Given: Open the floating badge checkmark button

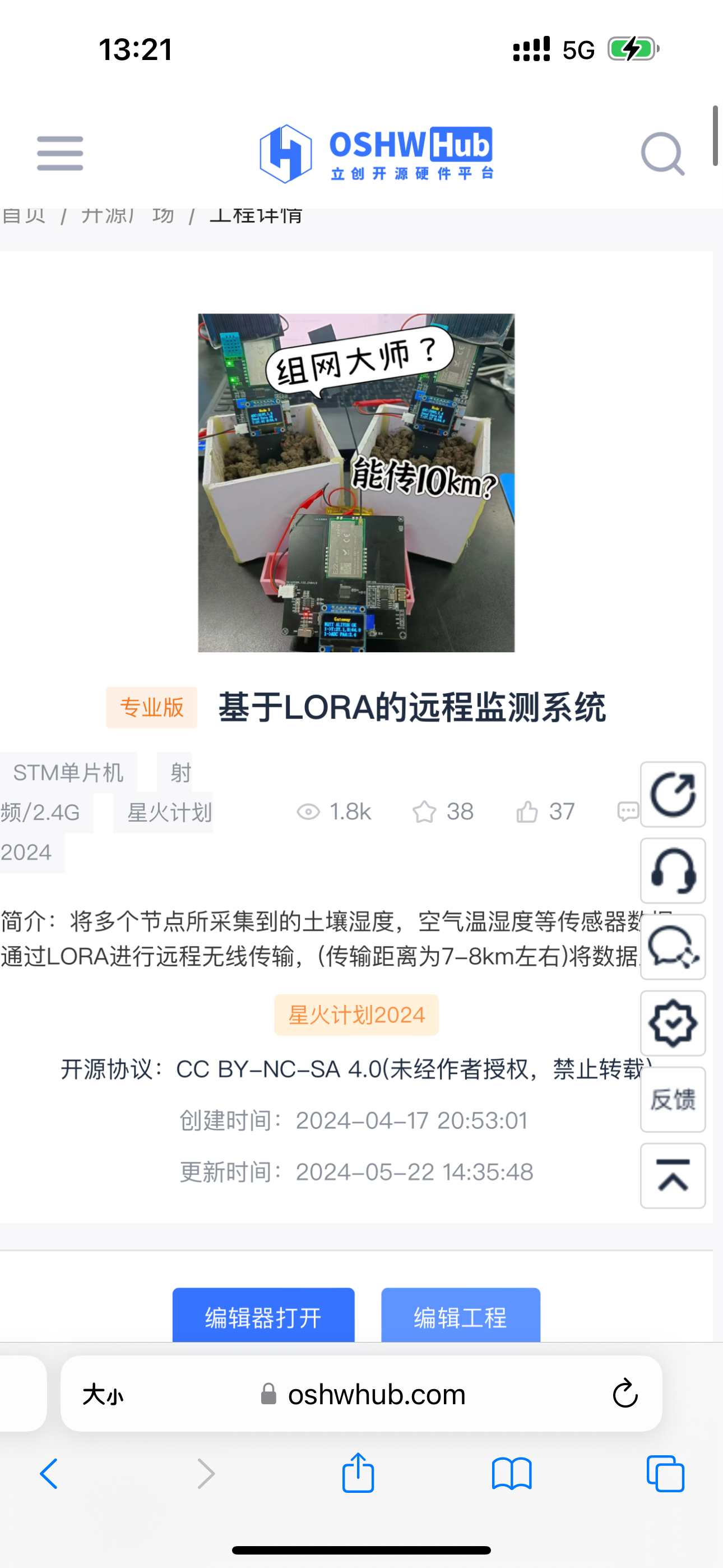Looking at the screenshot, I should point(673,1023).
